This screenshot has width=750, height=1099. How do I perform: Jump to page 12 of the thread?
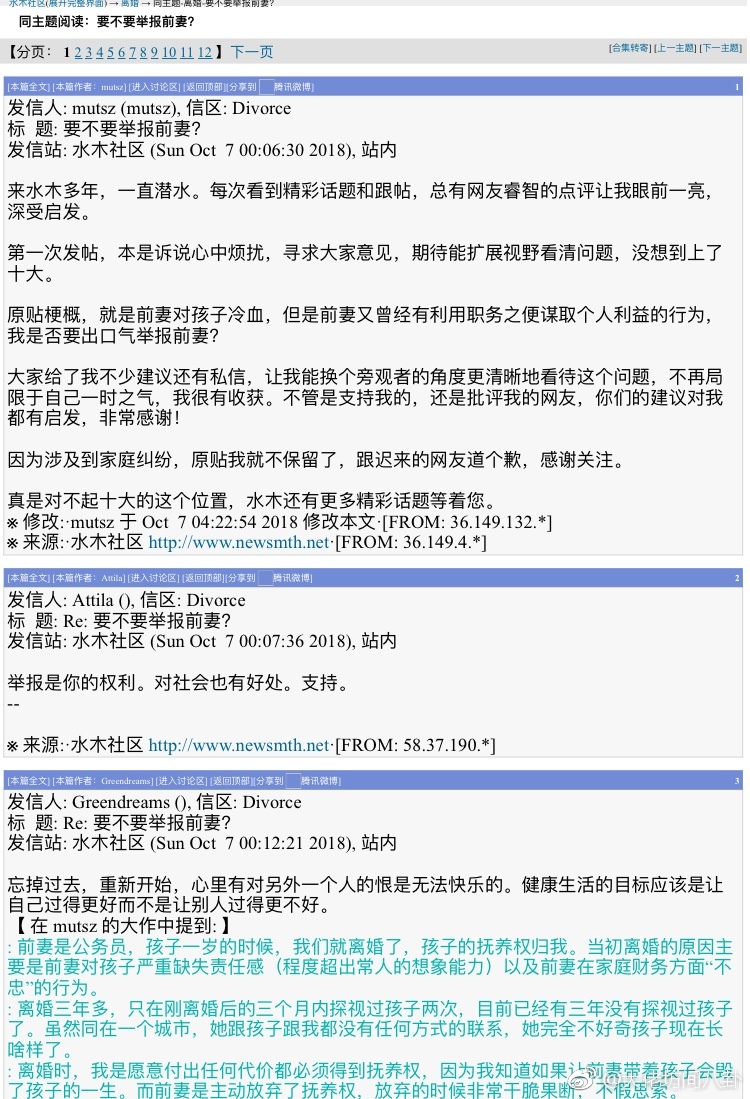(x=204, y=52)
